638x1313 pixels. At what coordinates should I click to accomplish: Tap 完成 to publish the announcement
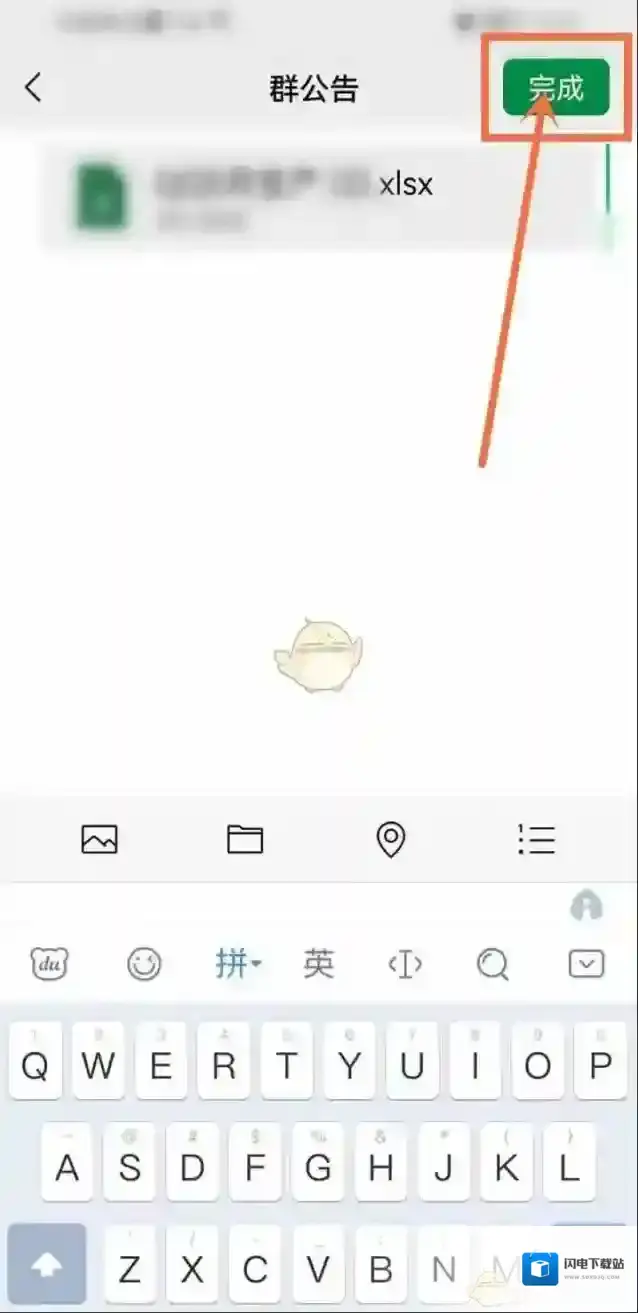(556, 88)
